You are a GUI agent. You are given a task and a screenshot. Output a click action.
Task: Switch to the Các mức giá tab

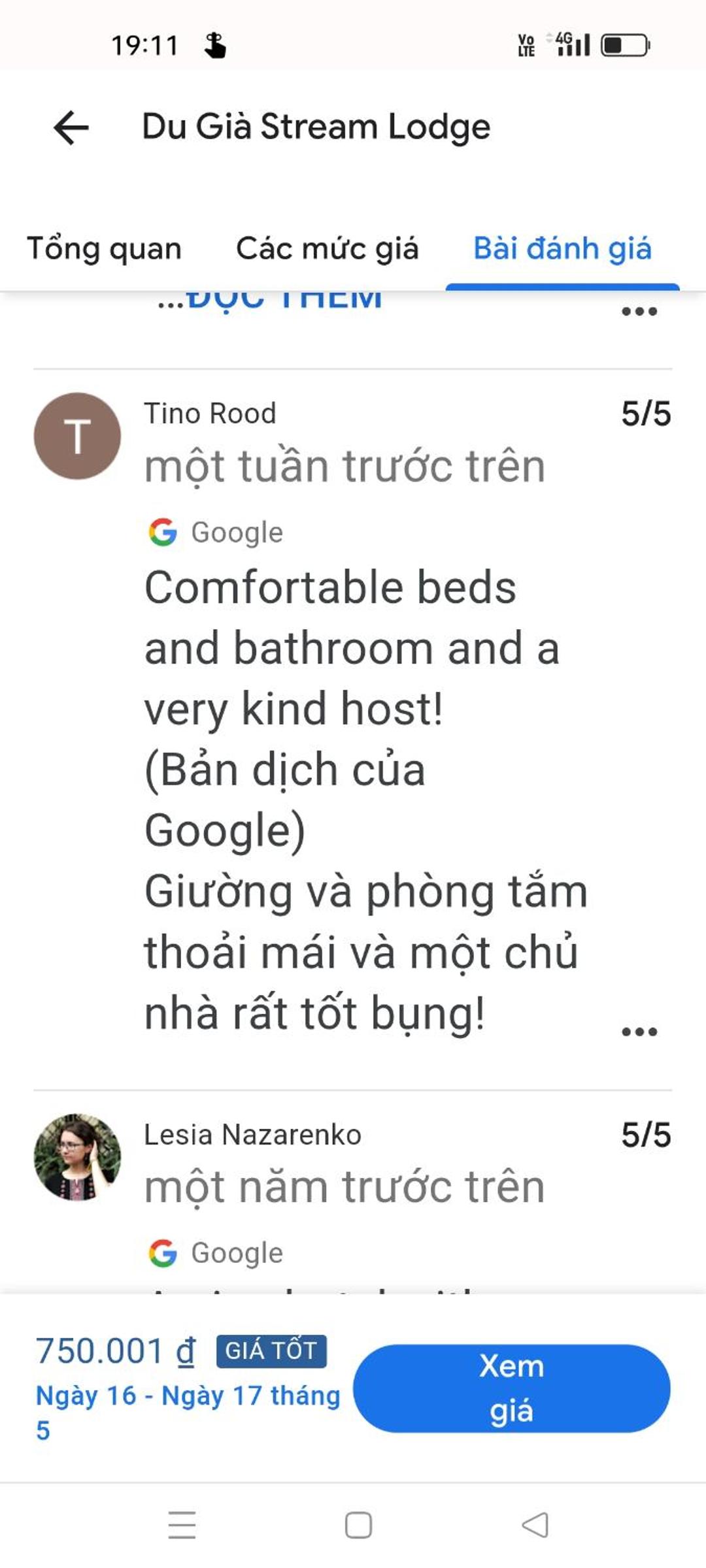[327, 249]
